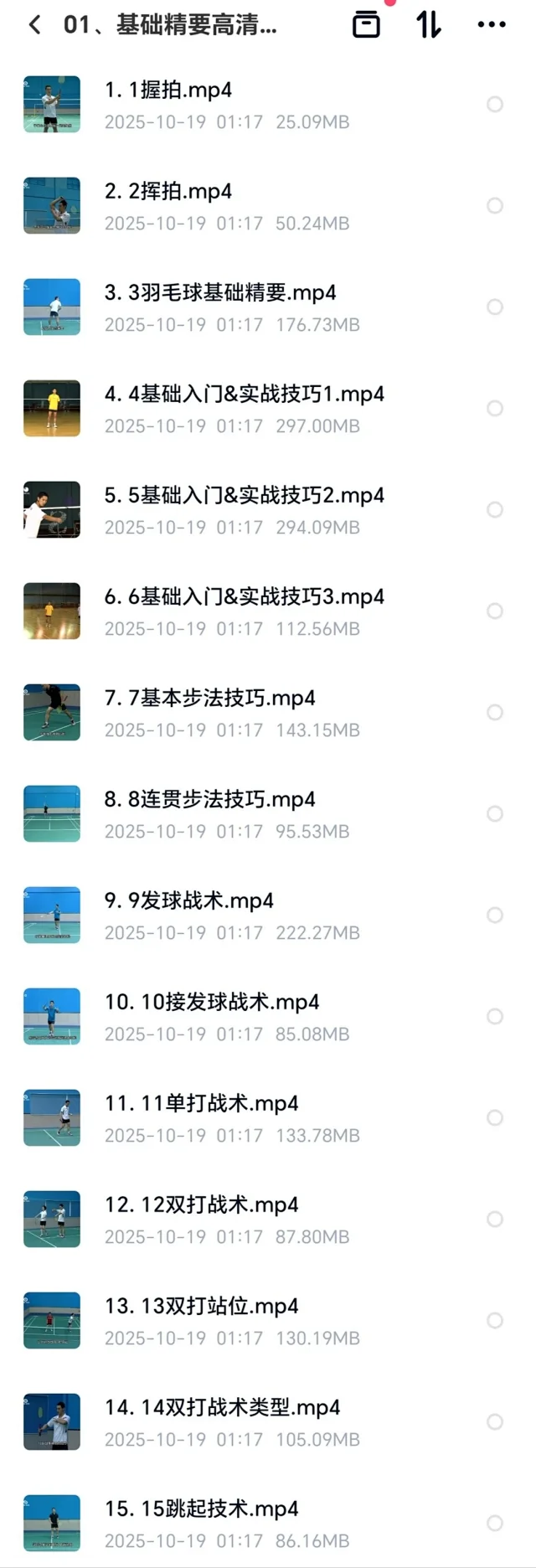Mark 12双打战术.mp4 as selected
Viewport: 536px width, 1568px height.
coord(495,1219)
